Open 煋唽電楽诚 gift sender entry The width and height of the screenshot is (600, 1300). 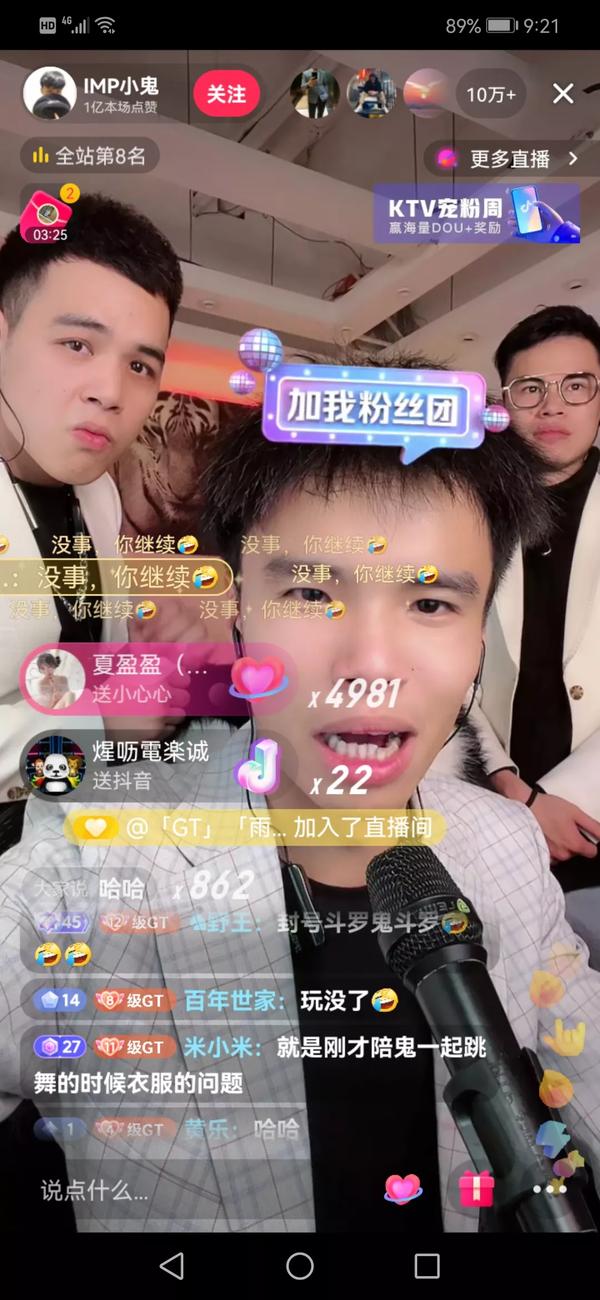pos(54,765)
